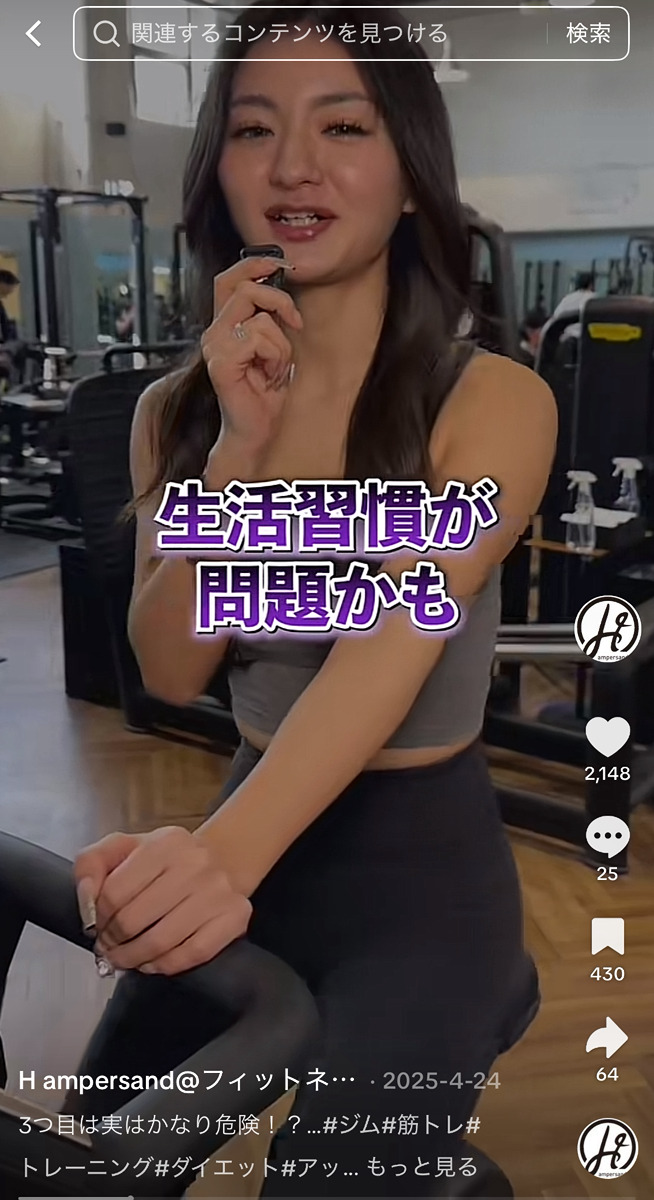The image size is (654, 1200).
Task: Open the H ampersand creator profile avatar
Action: pos(607,628)
